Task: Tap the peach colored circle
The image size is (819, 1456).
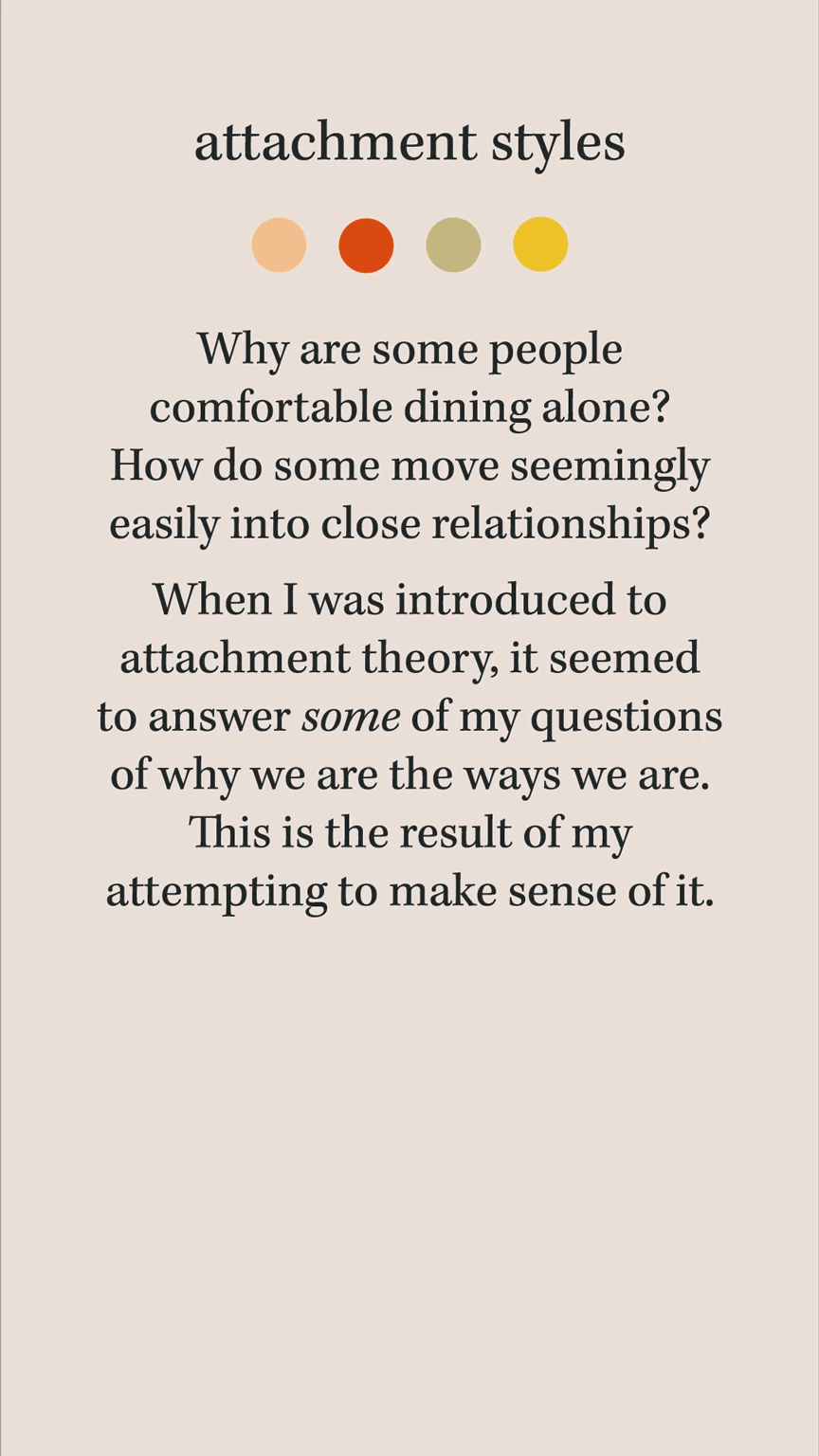Action: click(x=279, y=246)
